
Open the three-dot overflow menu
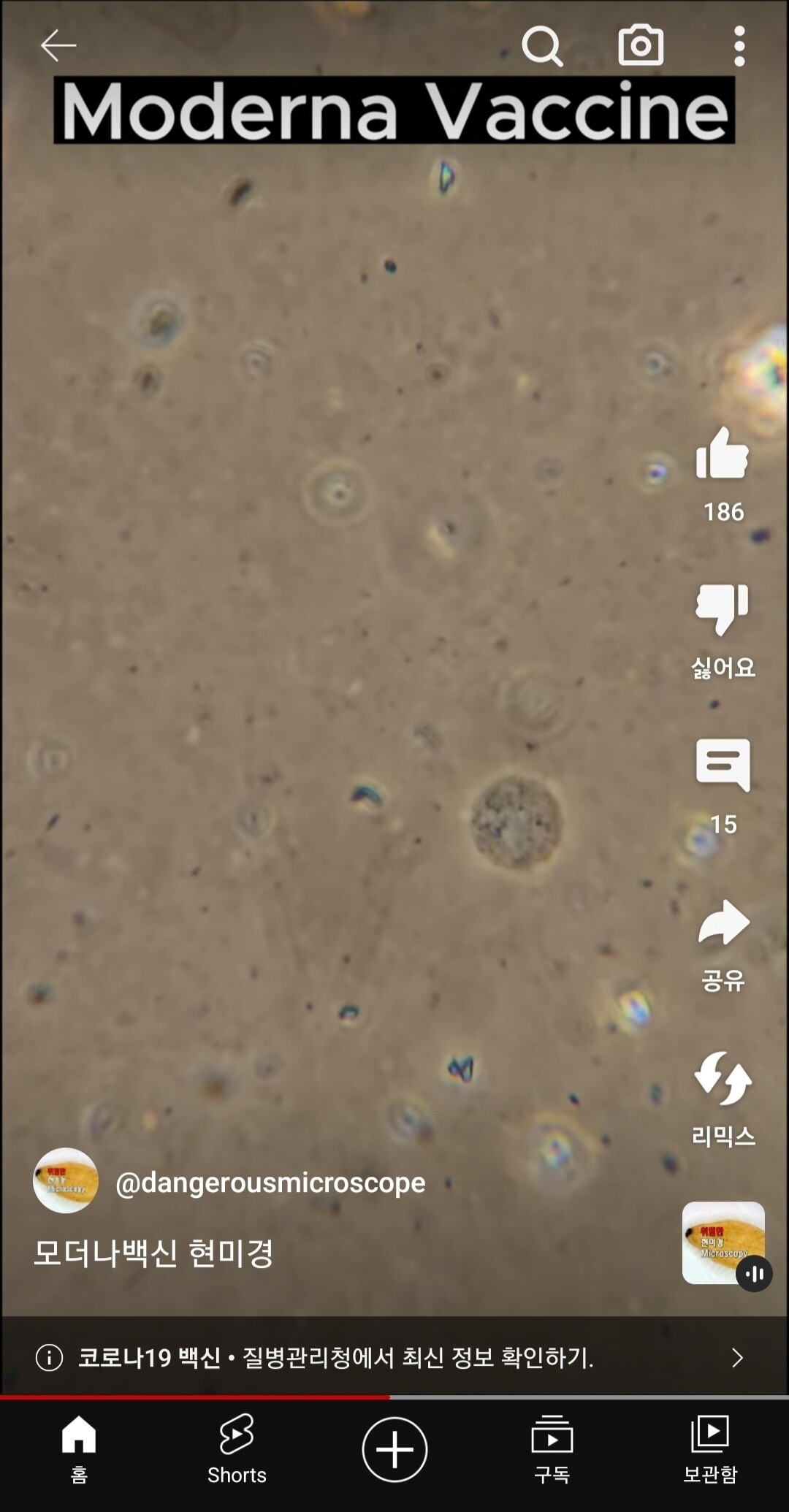tap(739, 46)
